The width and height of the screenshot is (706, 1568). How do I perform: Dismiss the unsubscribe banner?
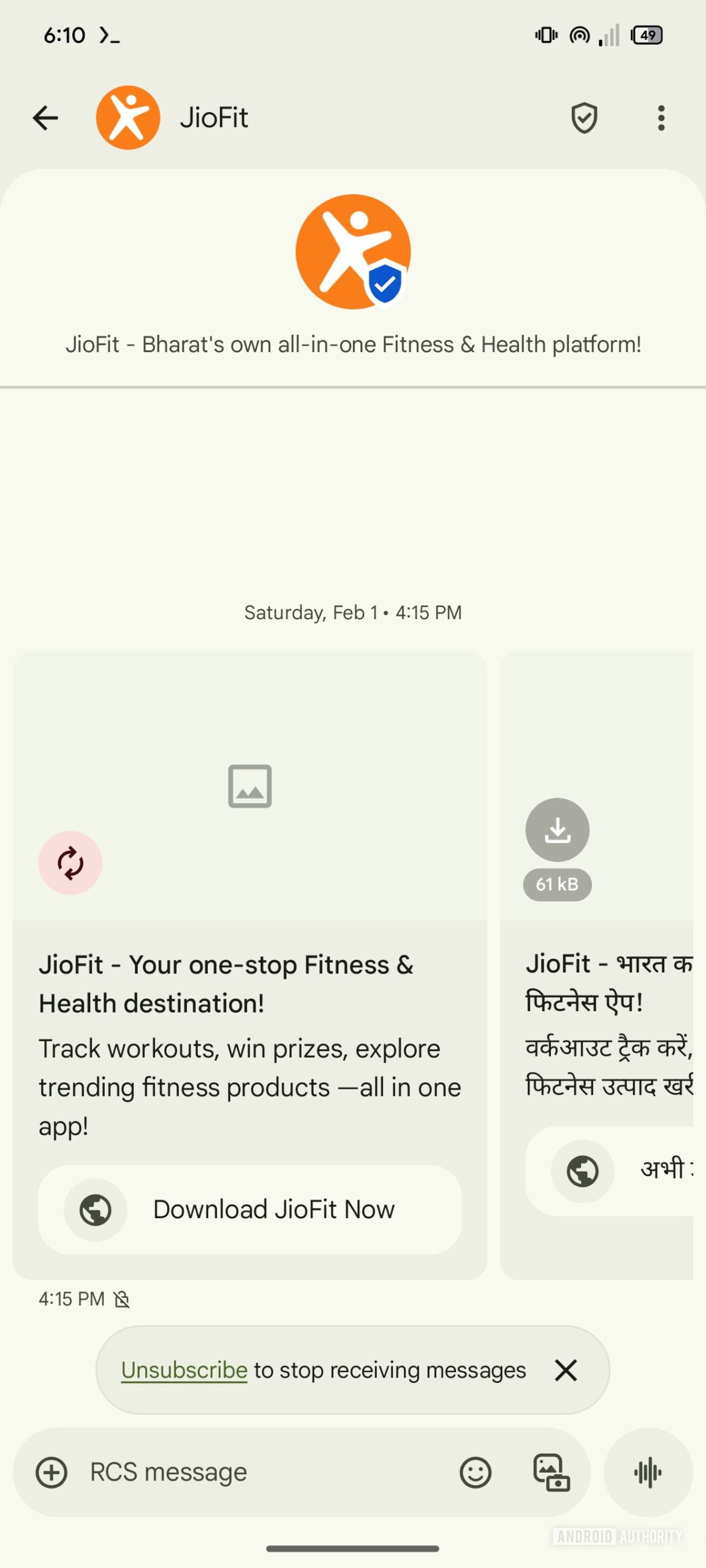(x=566, y=1370)
